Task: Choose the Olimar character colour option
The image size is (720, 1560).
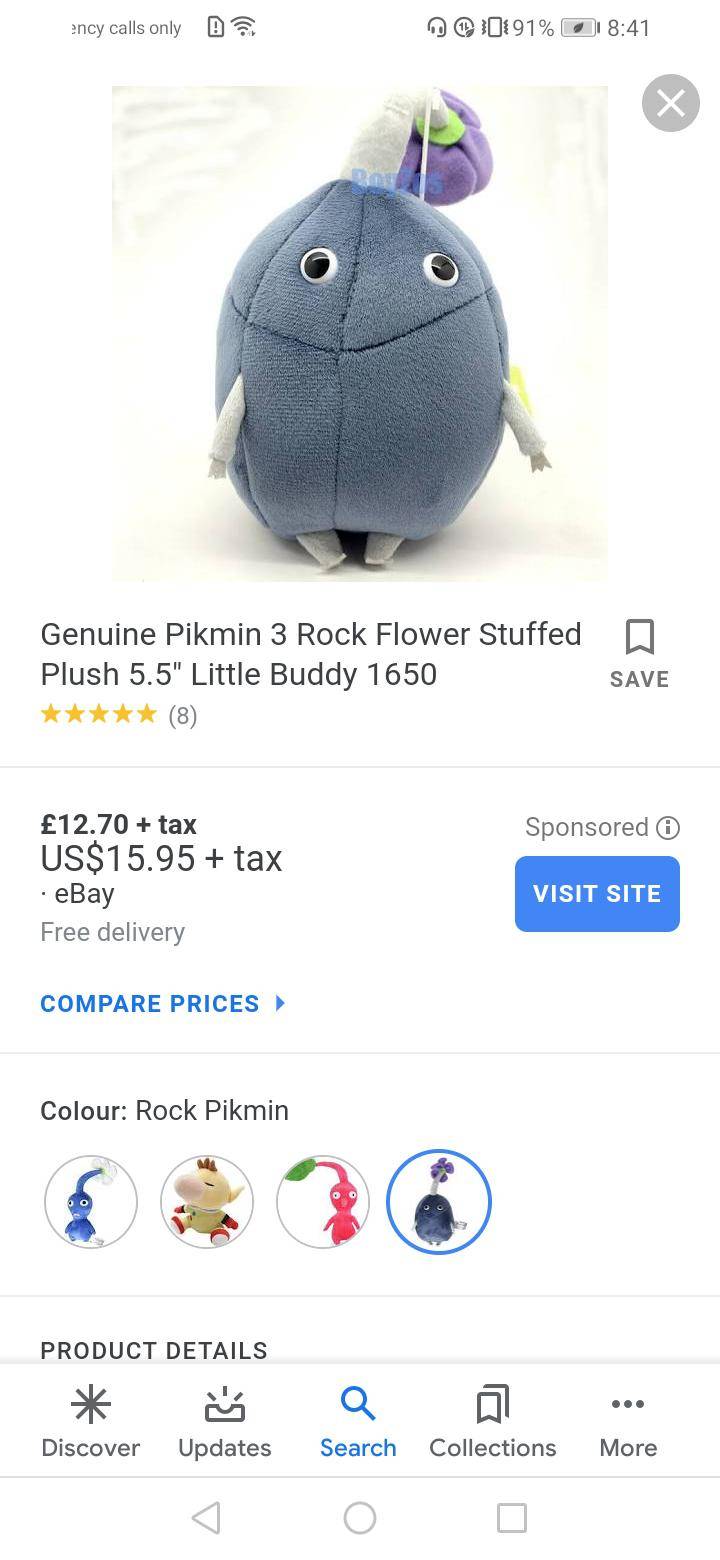Action: point(207,1202)
